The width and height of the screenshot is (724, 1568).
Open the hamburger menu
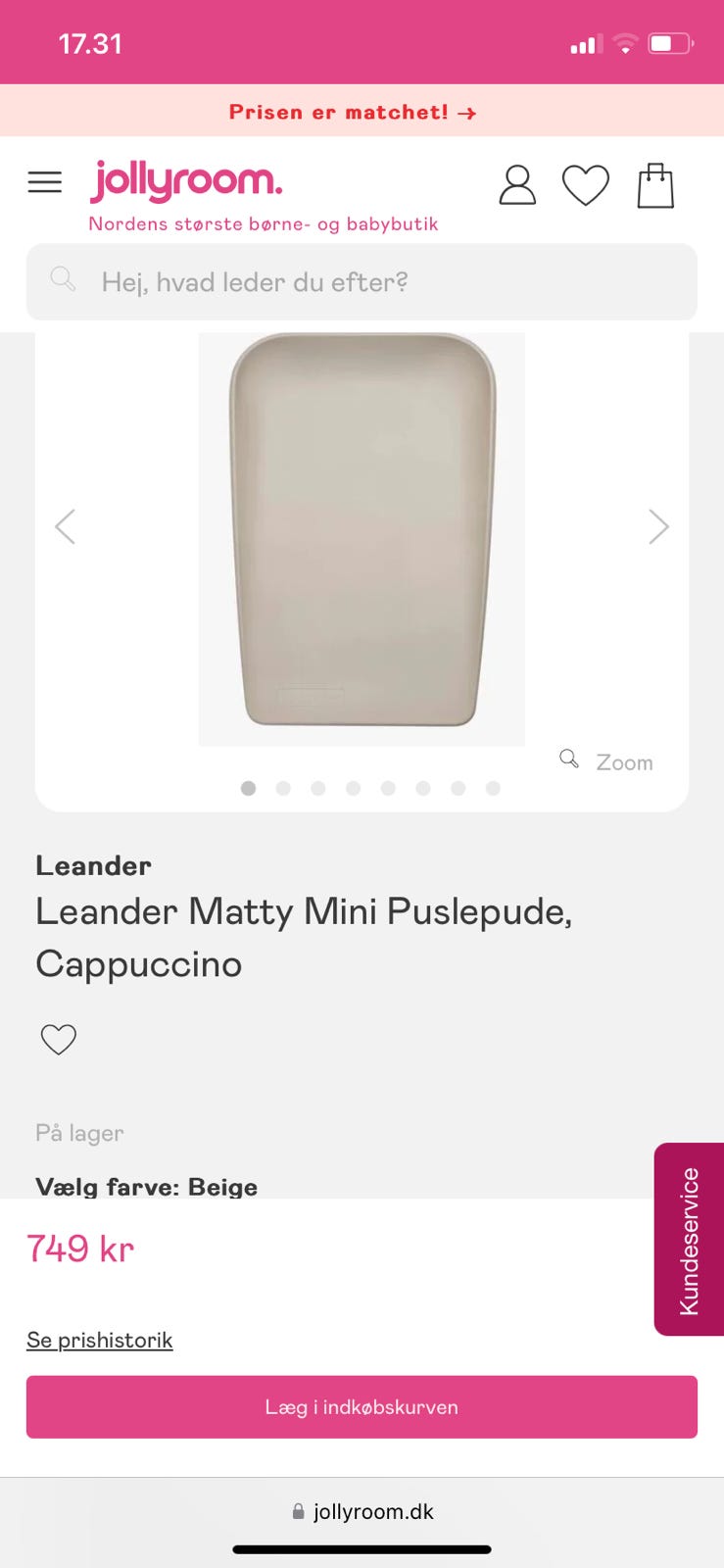pyautogui.click(x=44, y=182)
